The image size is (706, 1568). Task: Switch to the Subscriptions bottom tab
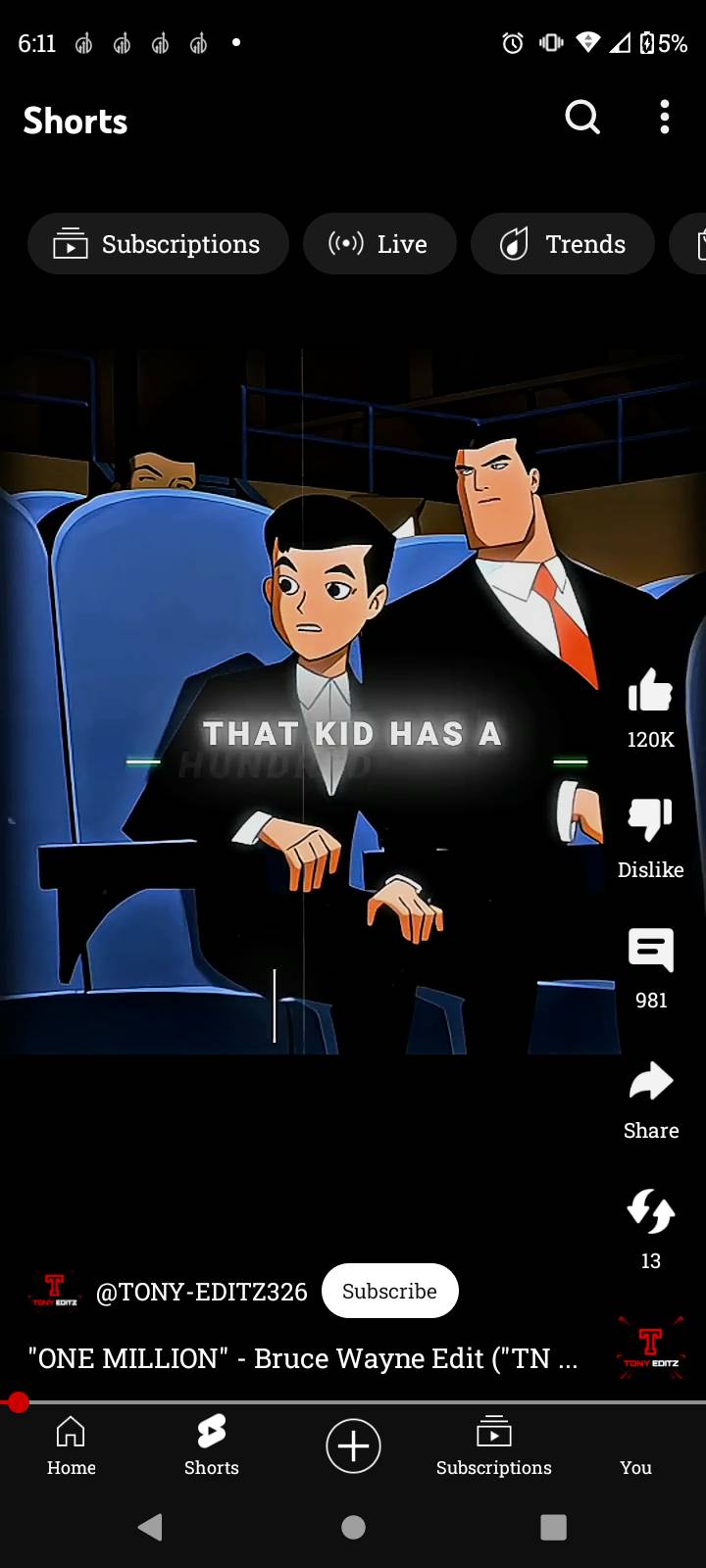493,1445
